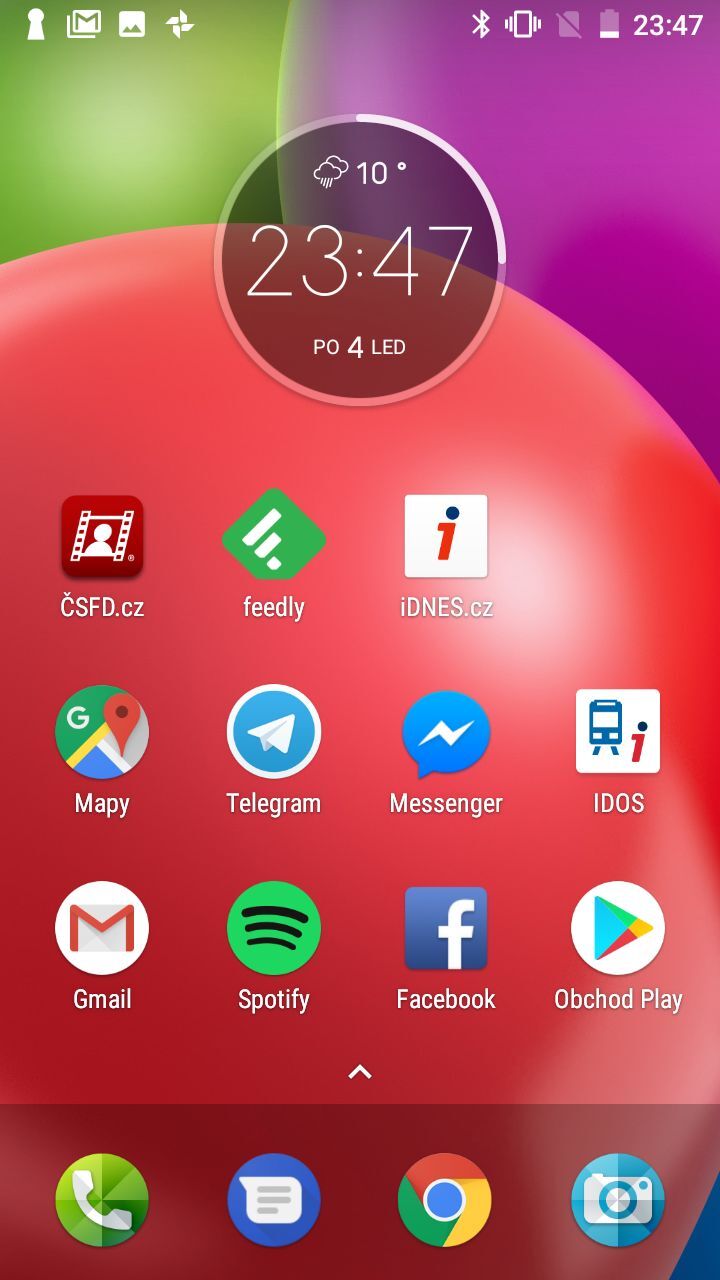
Task: Launch Chrome from the dock
Action: (x=446, y=1200)
